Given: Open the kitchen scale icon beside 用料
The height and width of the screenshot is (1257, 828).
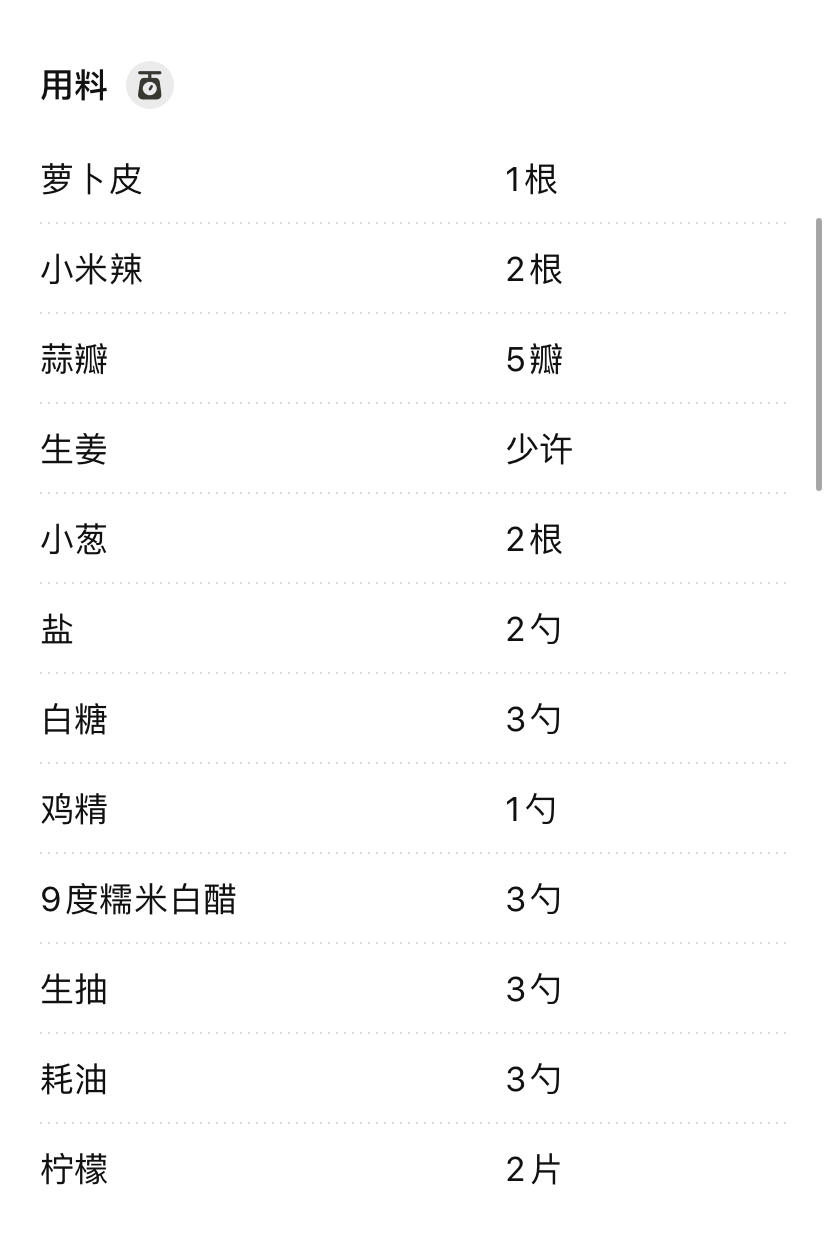Looking at the screenshot, I should tap(150, 85).
